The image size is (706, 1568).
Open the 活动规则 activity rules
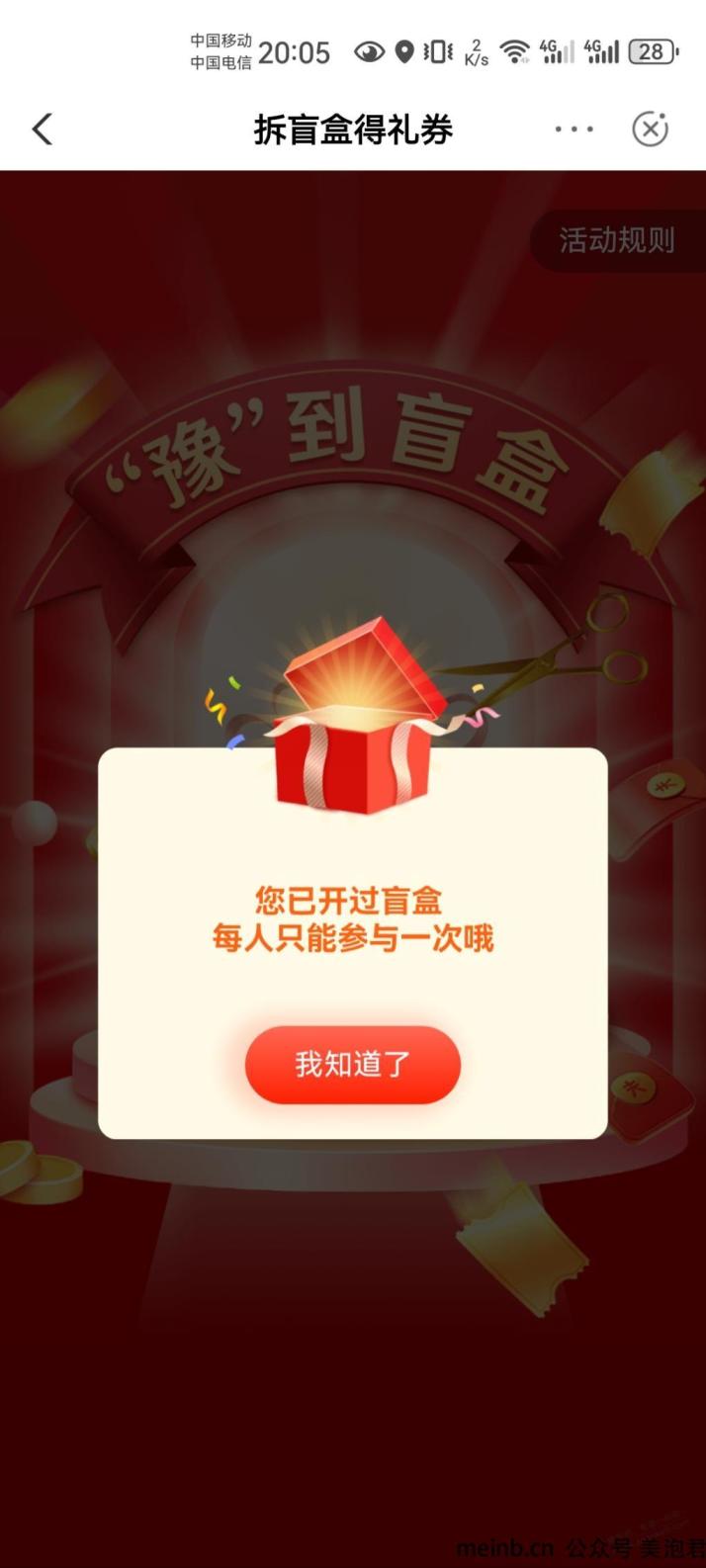point(617,240)
